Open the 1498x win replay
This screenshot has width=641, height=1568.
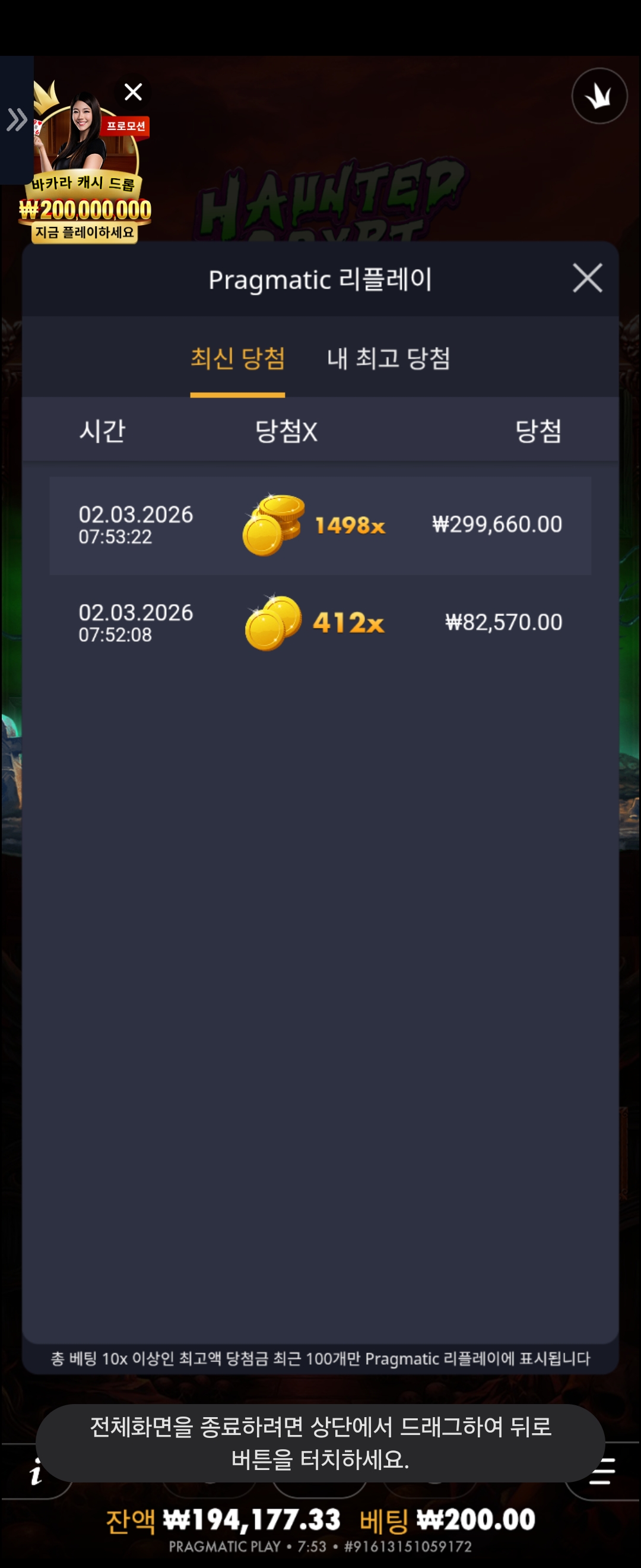point(320,525)
